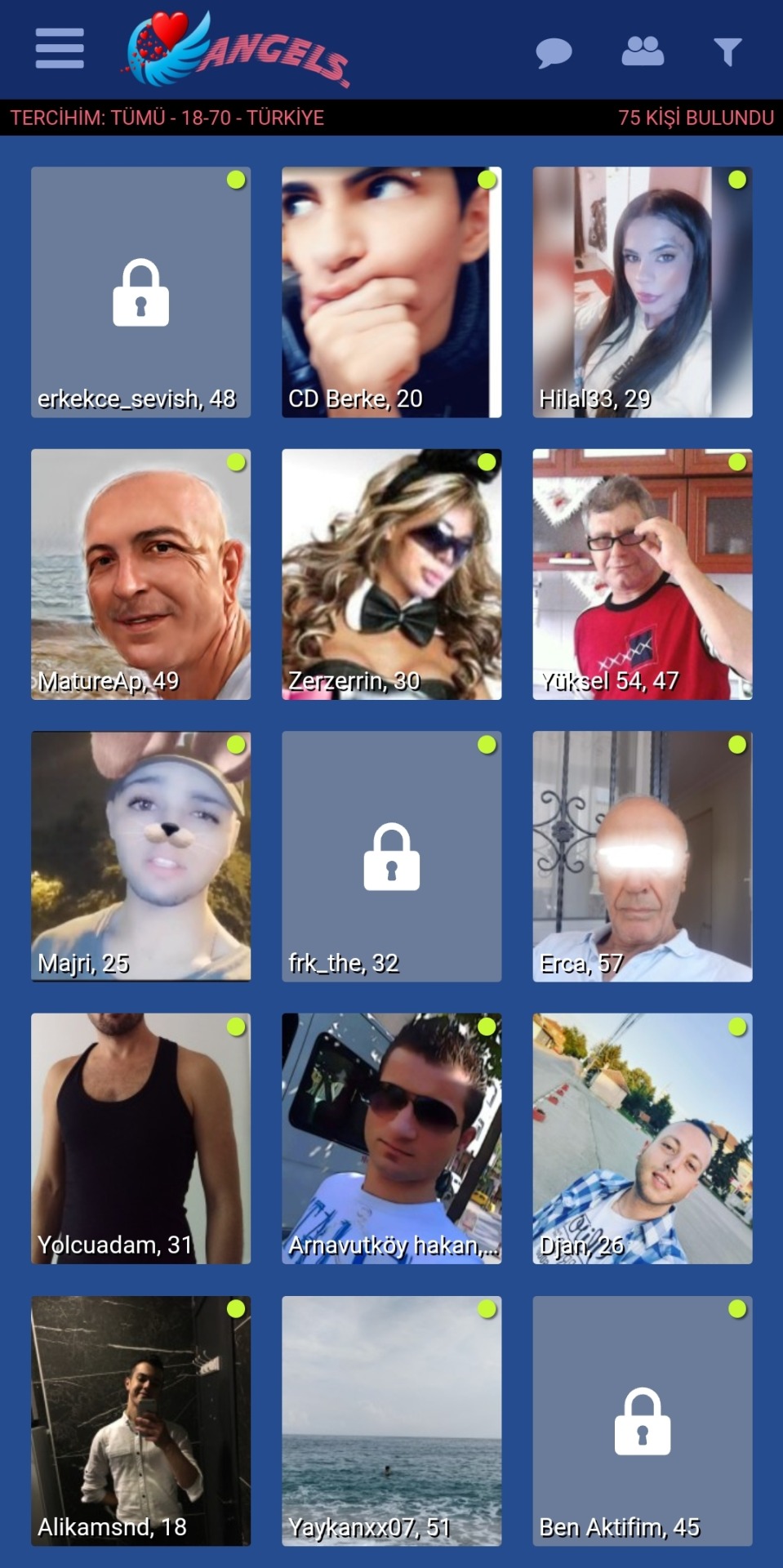Open the filter funnel icon

coord(727,52)
